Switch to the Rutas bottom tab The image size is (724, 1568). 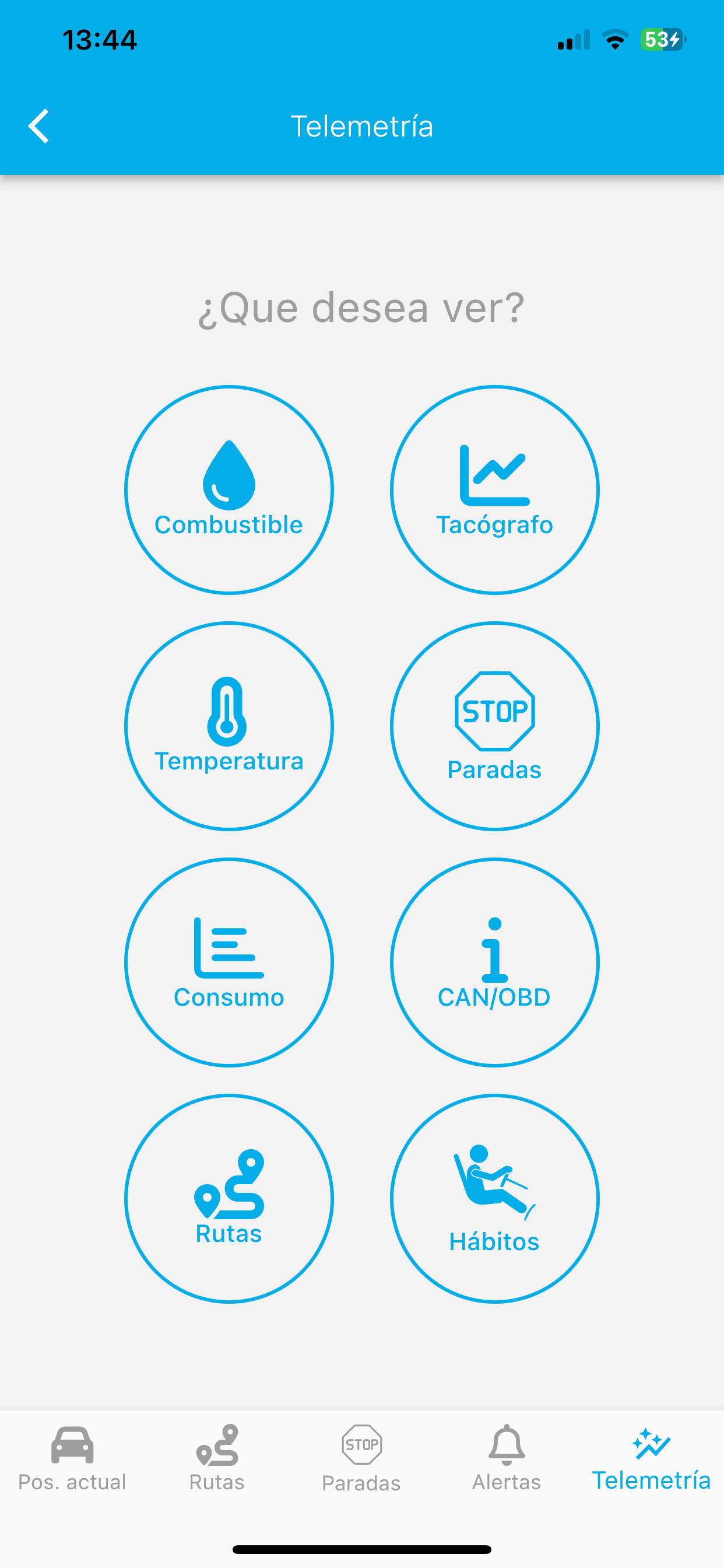(217, 1458)
